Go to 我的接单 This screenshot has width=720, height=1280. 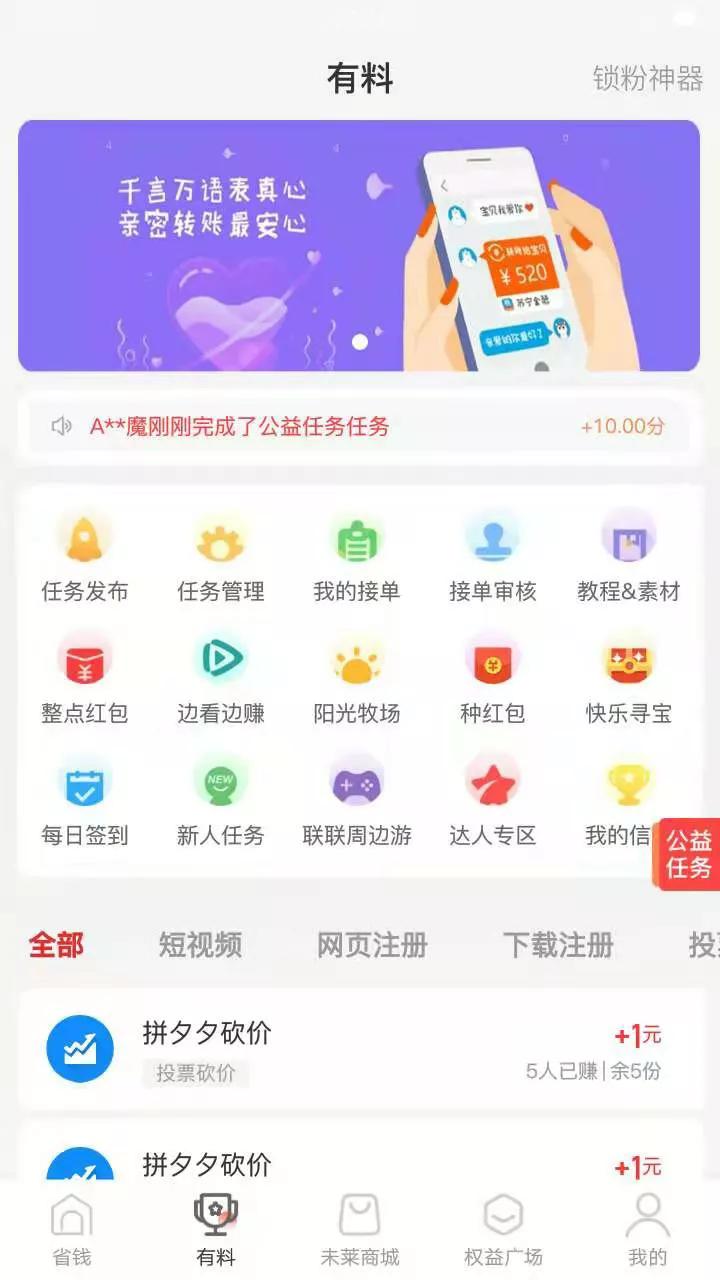click(x=357, y=556)
